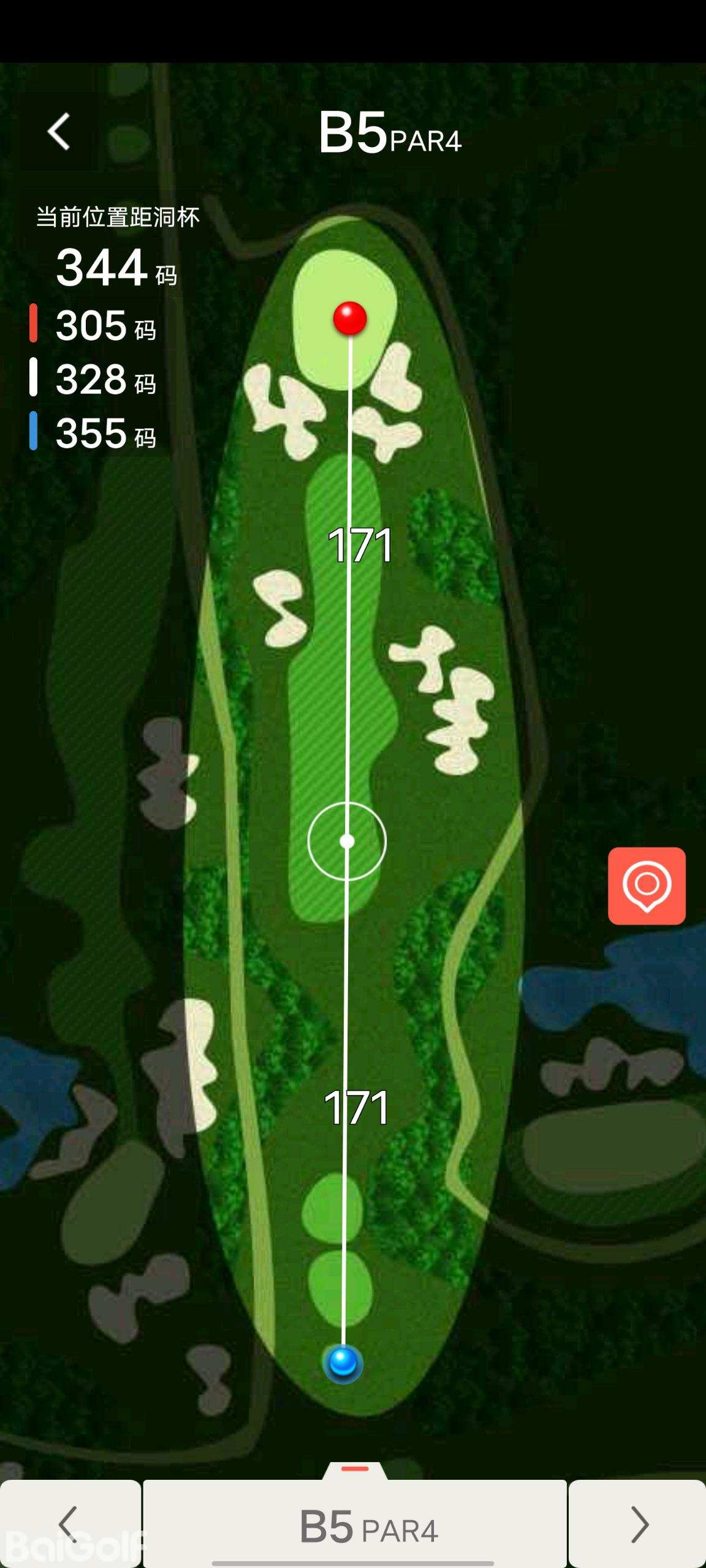
Task: Go back using the top-left arrow
Action: 59,132
